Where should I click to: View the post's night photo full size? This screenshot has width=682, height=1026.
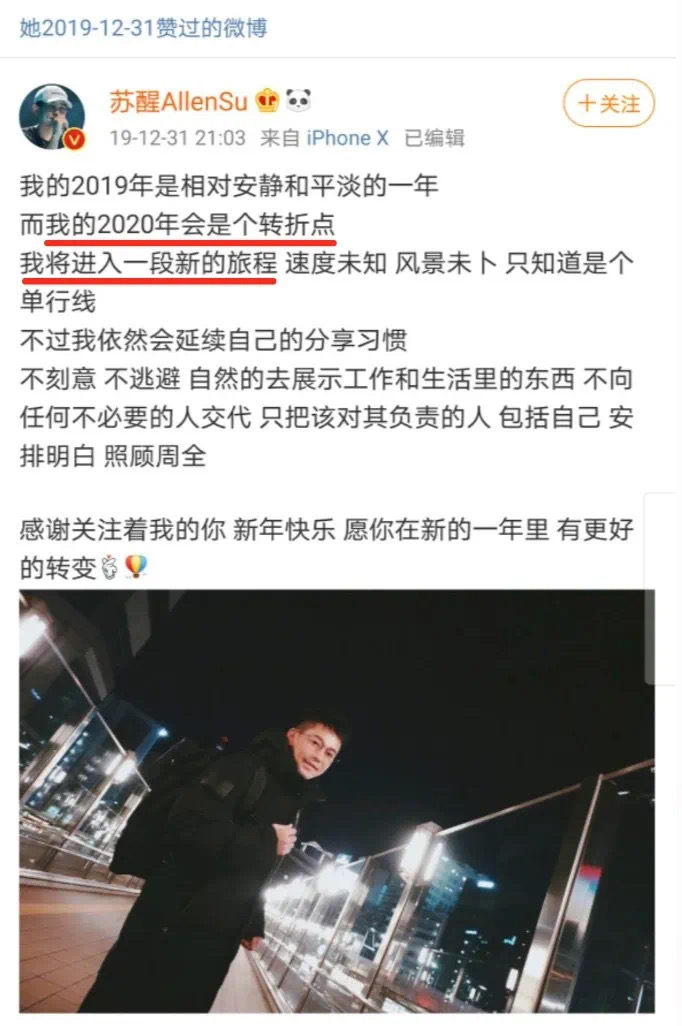coord(337,800)
